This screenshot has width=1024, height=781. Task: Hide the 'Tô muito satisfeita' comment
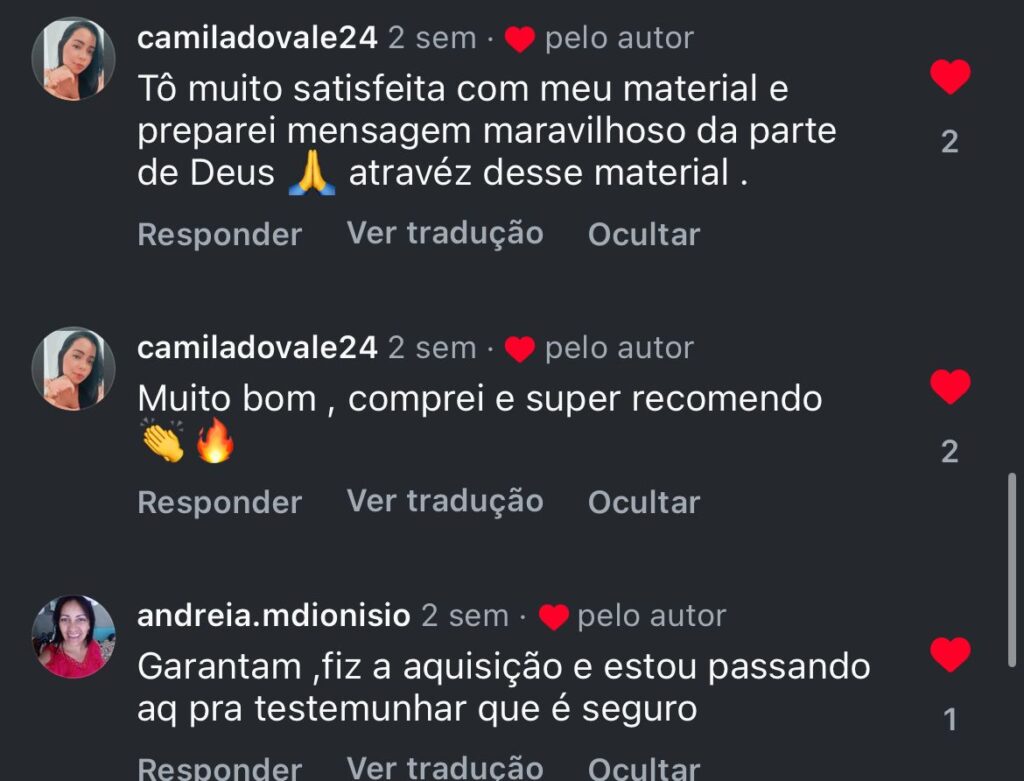(x=643, y=234)
